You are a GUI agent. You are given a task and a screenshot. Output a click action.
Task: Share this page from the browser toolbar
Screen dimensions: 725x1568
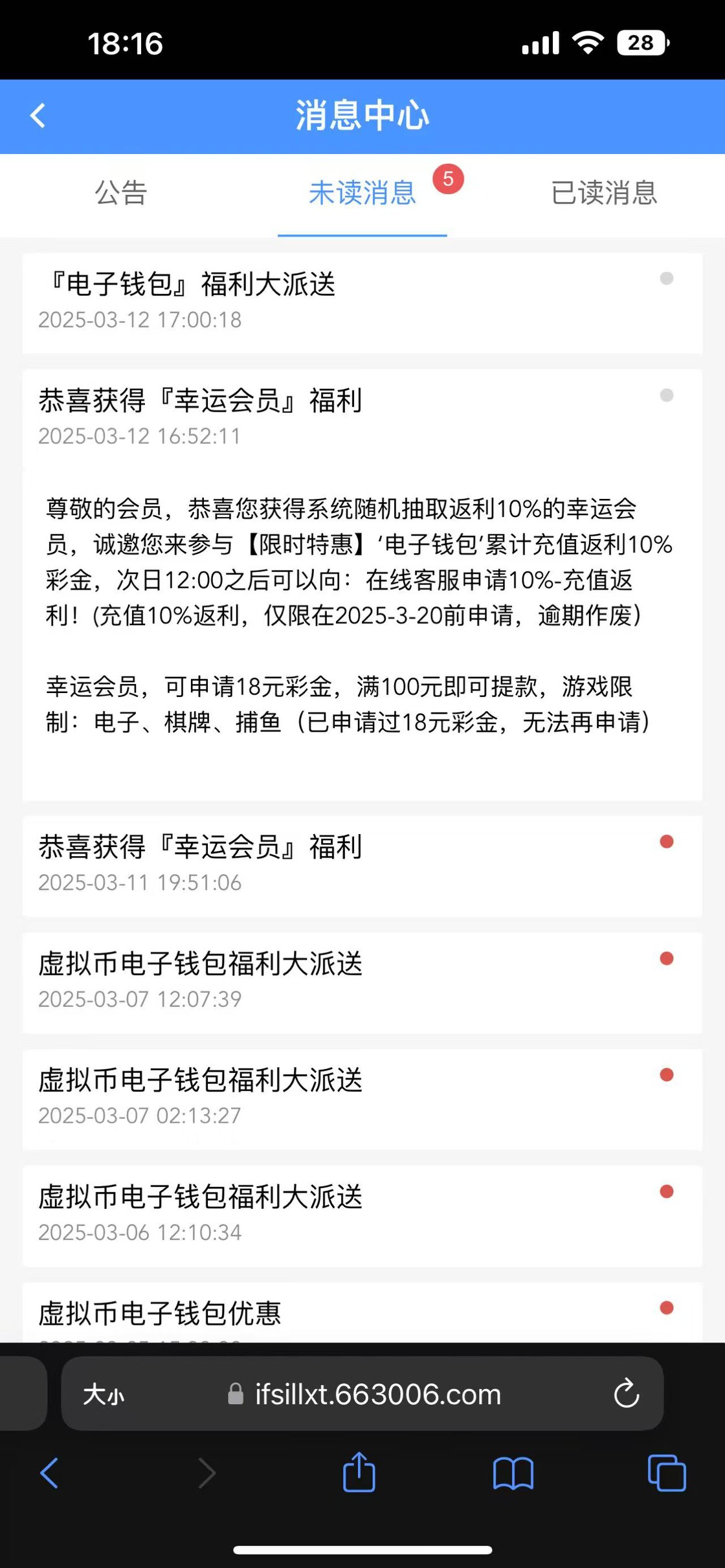pyautogui.click(x=359, y=1472)
